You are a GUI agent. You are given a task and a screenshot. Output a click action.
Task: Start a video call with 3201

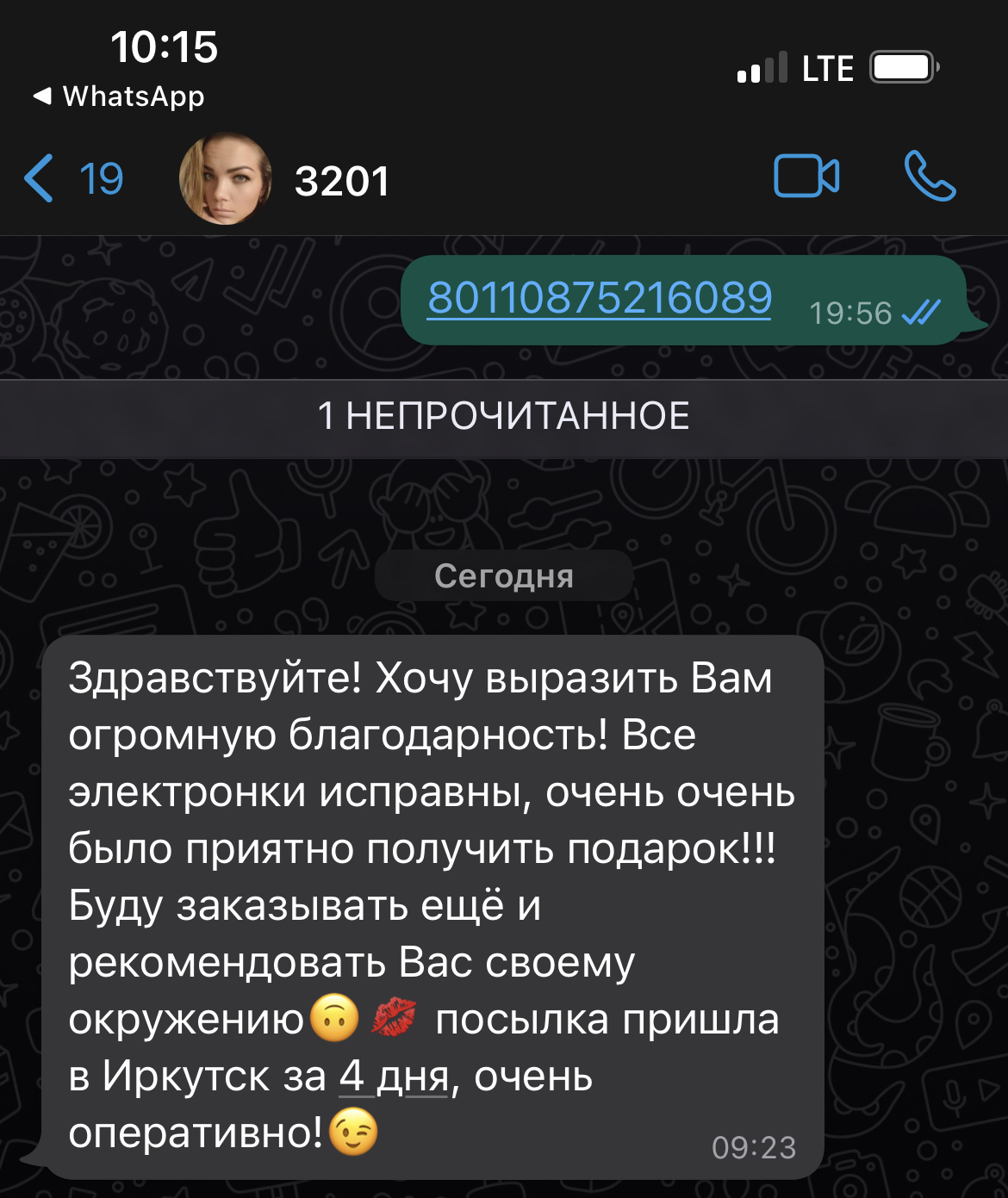click(806, 177)
